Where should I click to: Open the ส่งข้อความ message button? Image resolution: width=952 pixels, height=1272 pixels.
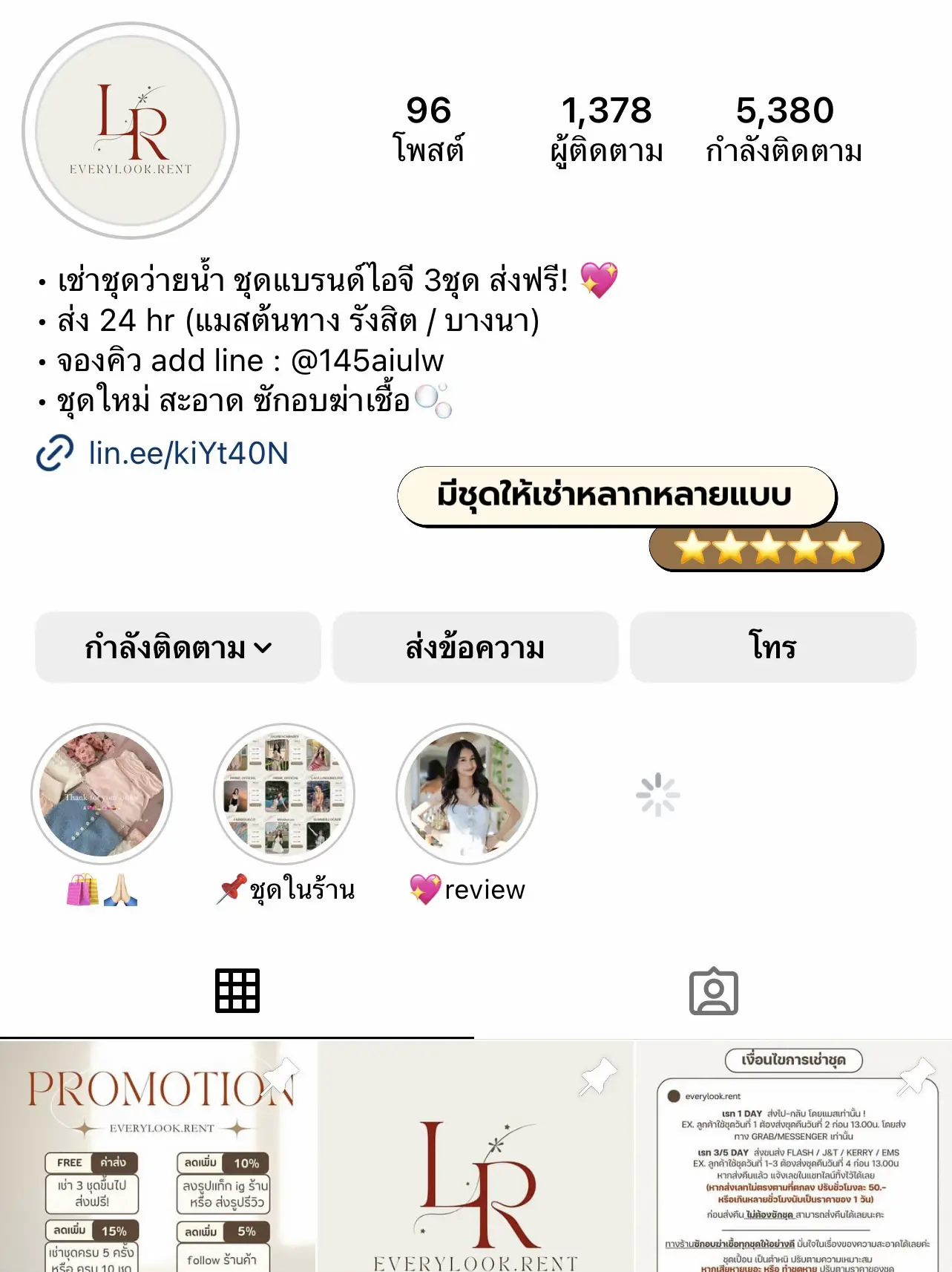pyautogui.click(x=476, y=647)
